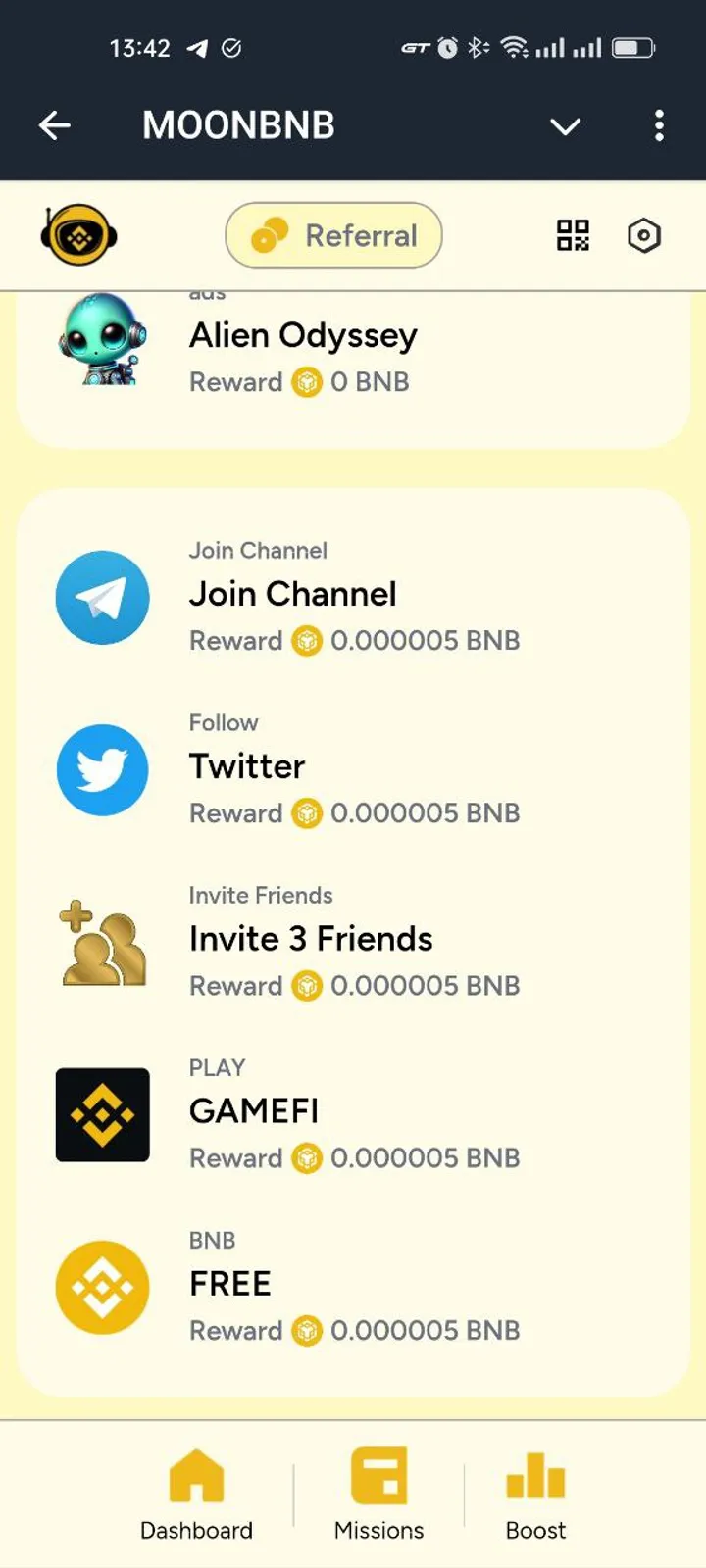Start the PLAY GAMEFI mission
The image size is (706, 1568).
click(253, 1112)
